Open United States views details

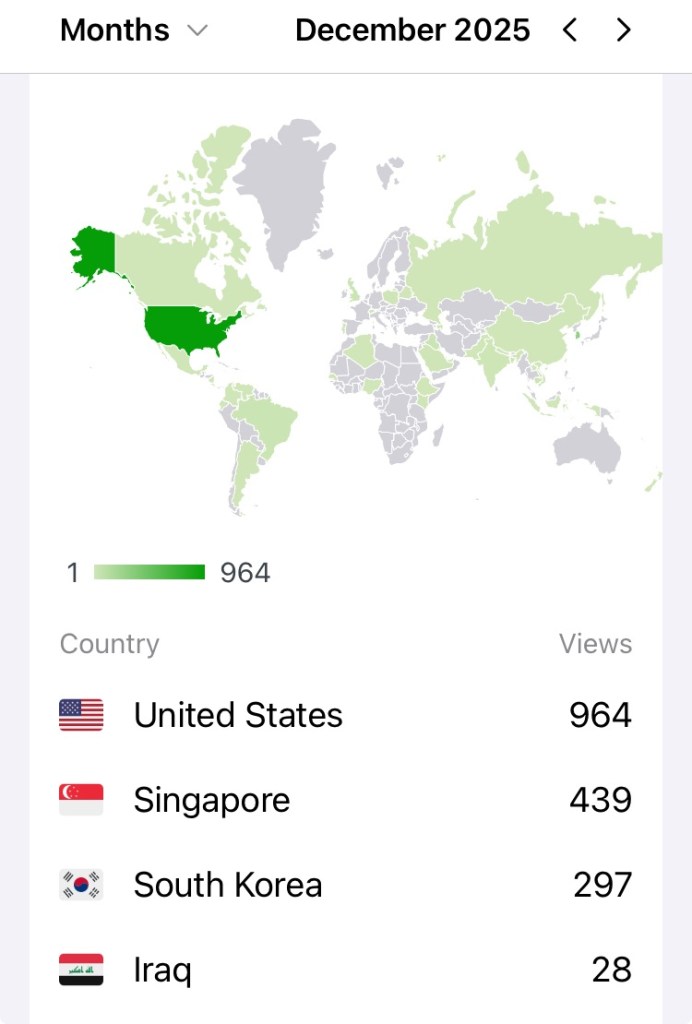[x=345, y=715]
